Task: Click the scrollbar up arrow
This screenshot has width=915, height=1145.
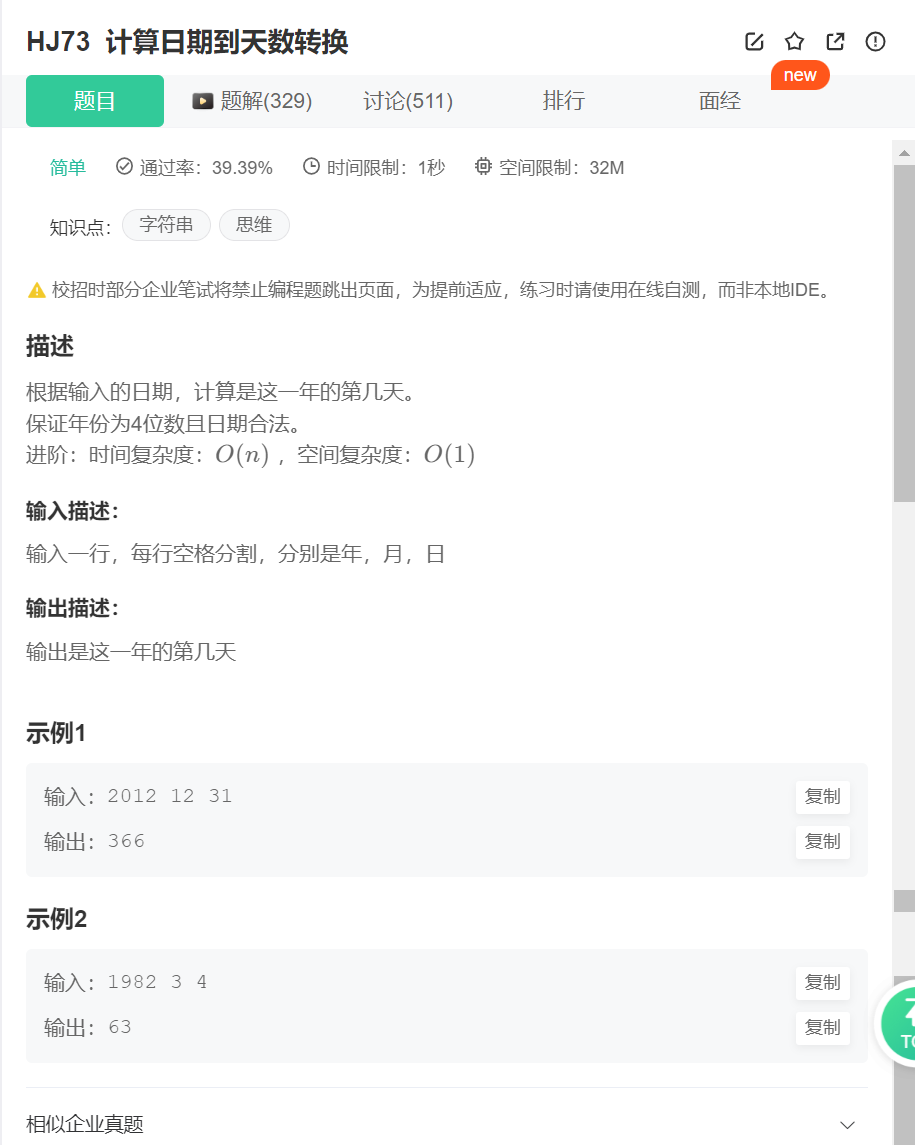Action: (904, 154)
